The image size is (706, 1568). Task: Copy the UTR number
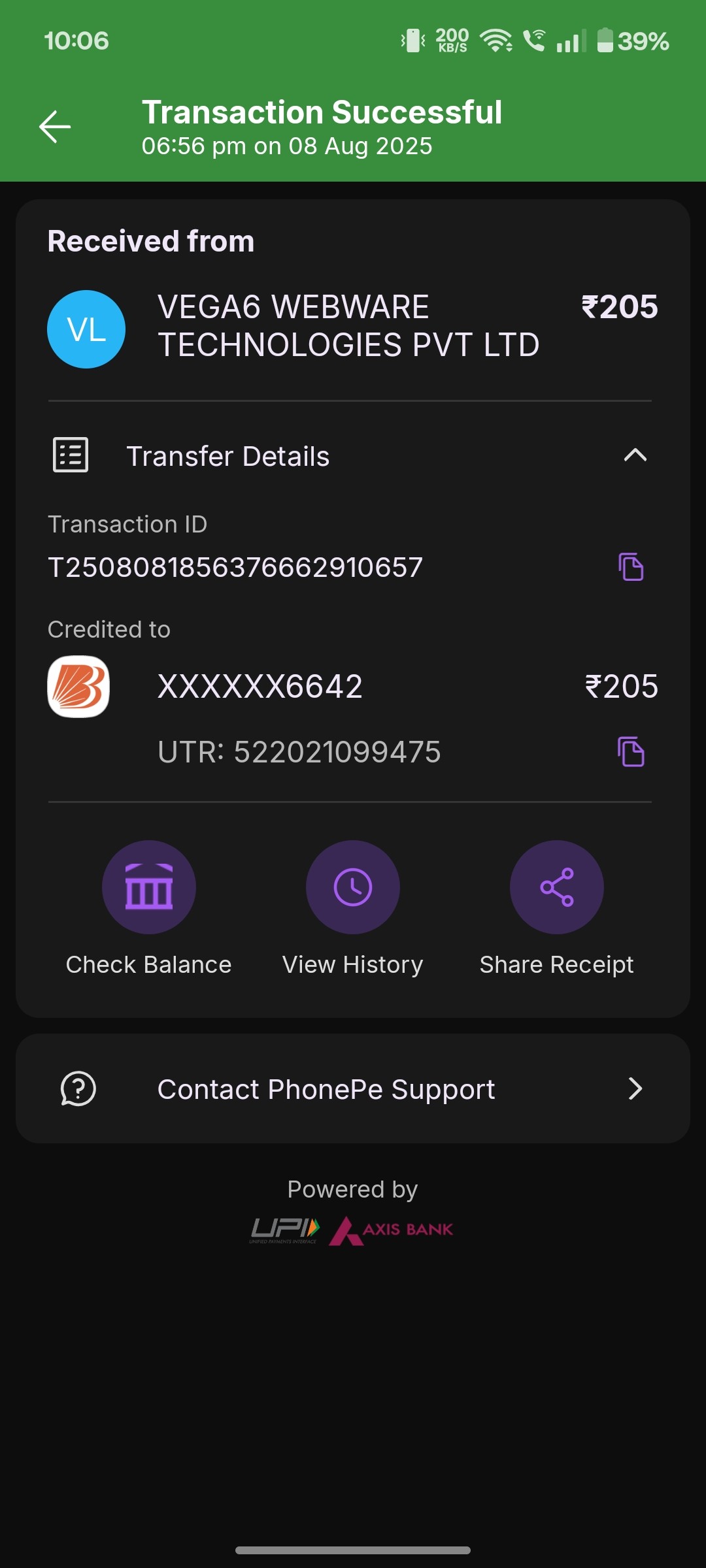[x=631, y=751]
